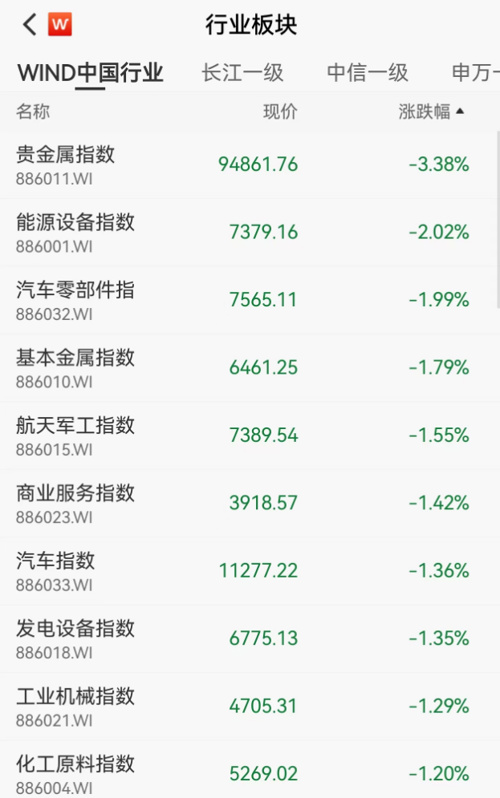Open 贵金属指数 row
500x798 pixels.
250,165
